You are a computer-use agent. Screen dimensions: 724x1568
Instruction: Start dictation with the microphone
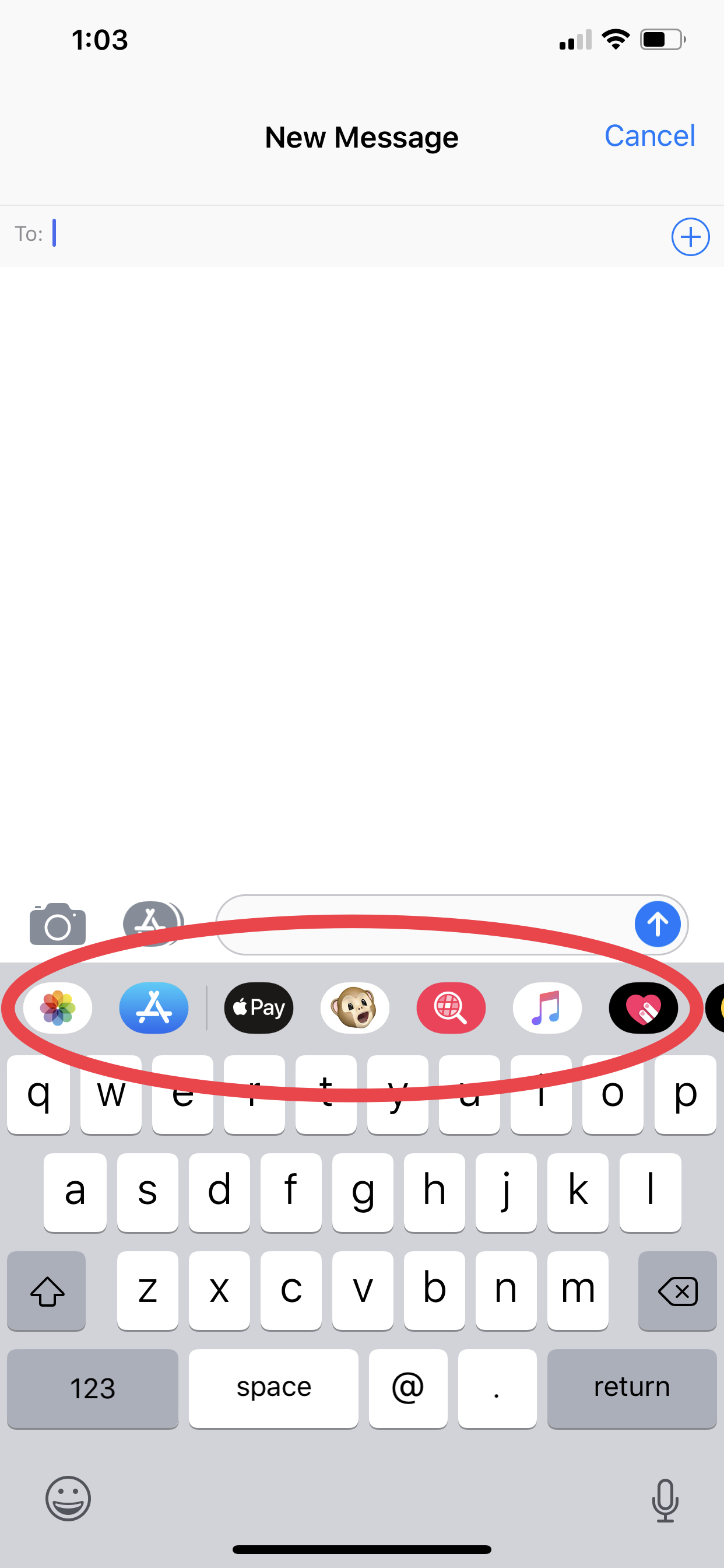pos(665,1500)
